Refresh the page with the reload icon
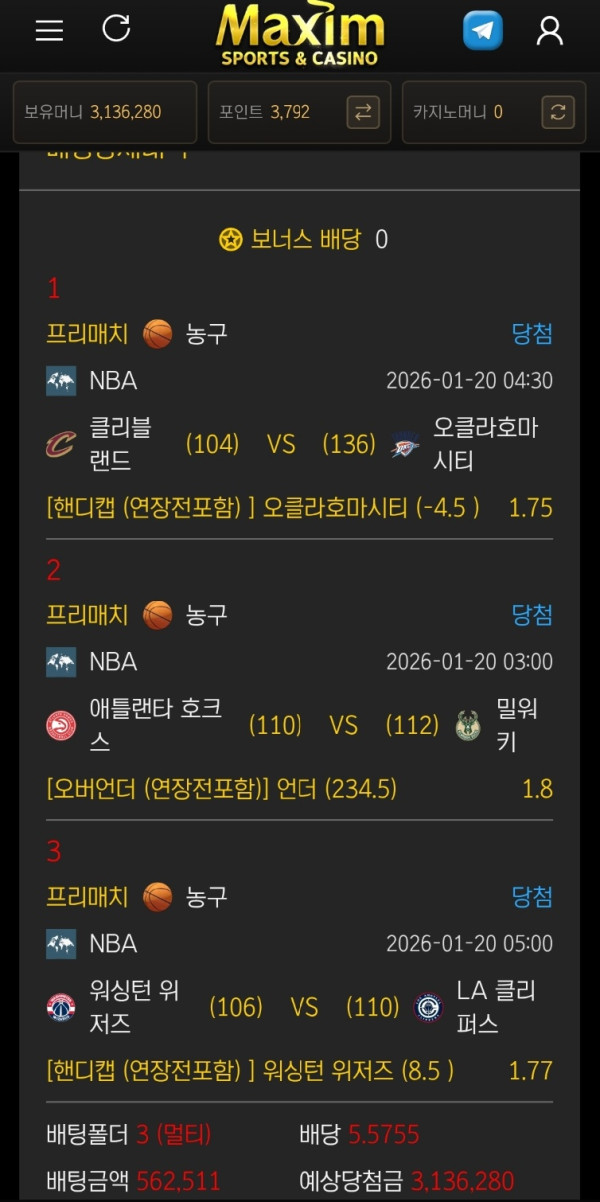Image resolution: width=600 pixels, height=1202 pixels. [x=117, y=29]
